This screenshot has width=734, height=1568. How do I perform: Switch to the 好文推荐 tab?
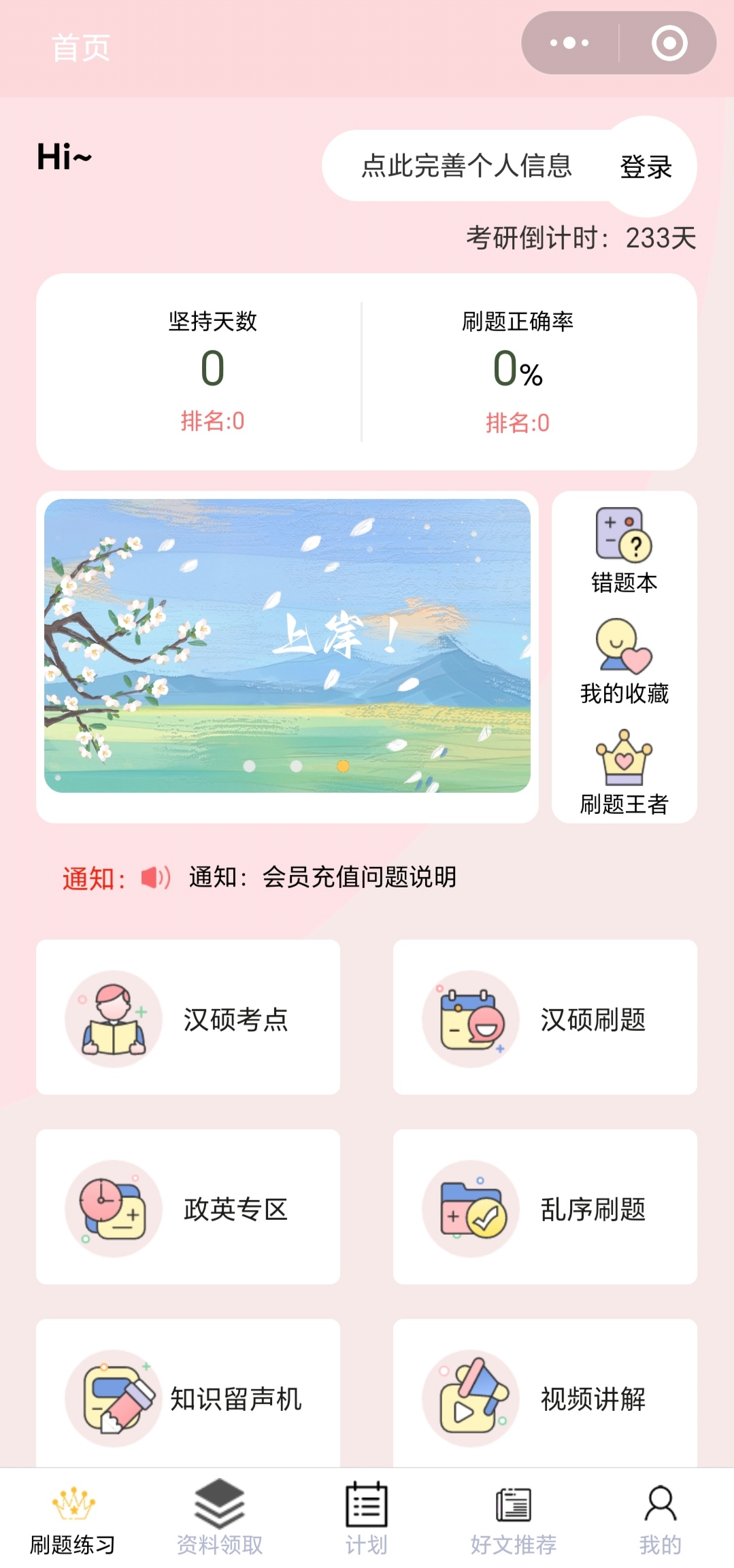tap(514, 1518)
